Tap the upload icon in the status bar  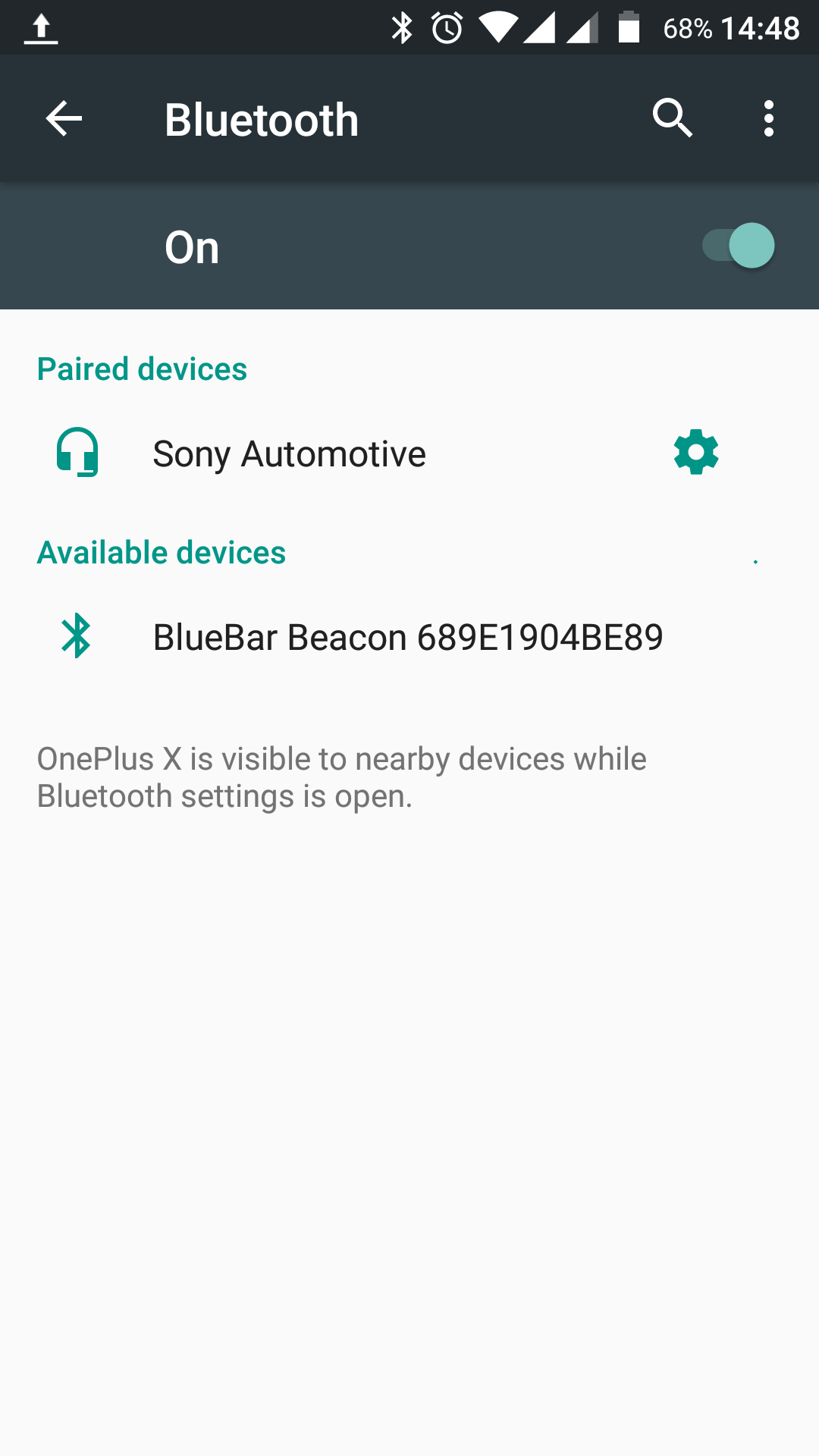[x=42, y=27]
